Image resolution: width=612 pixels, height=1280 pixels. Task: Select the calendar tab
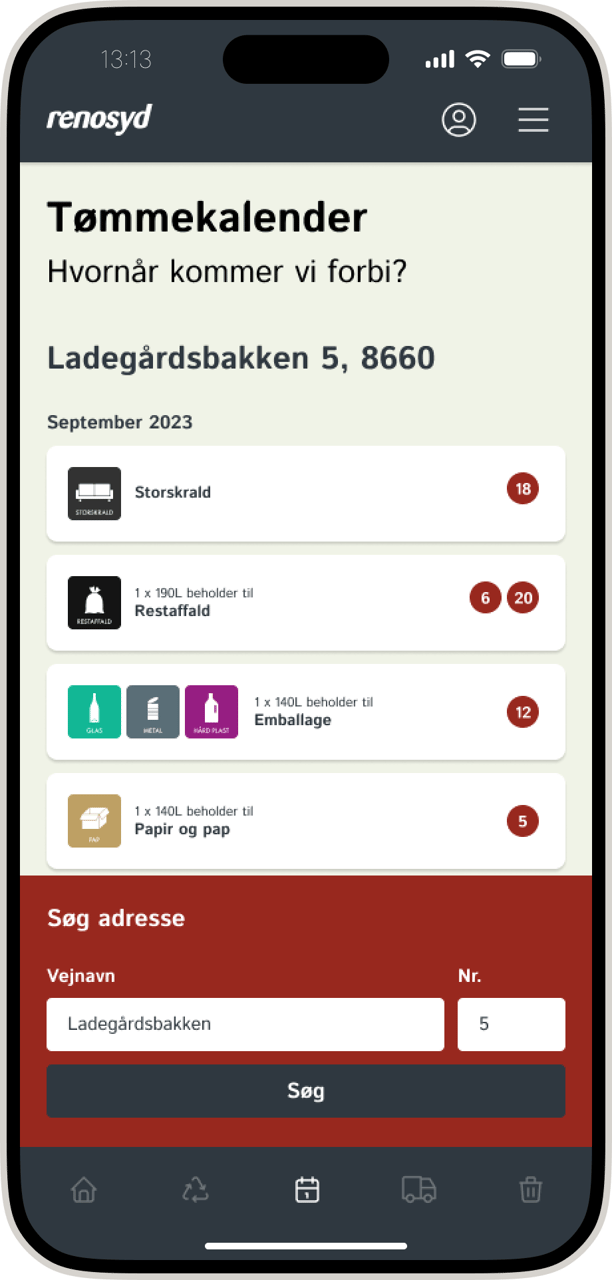(307, 1190)
